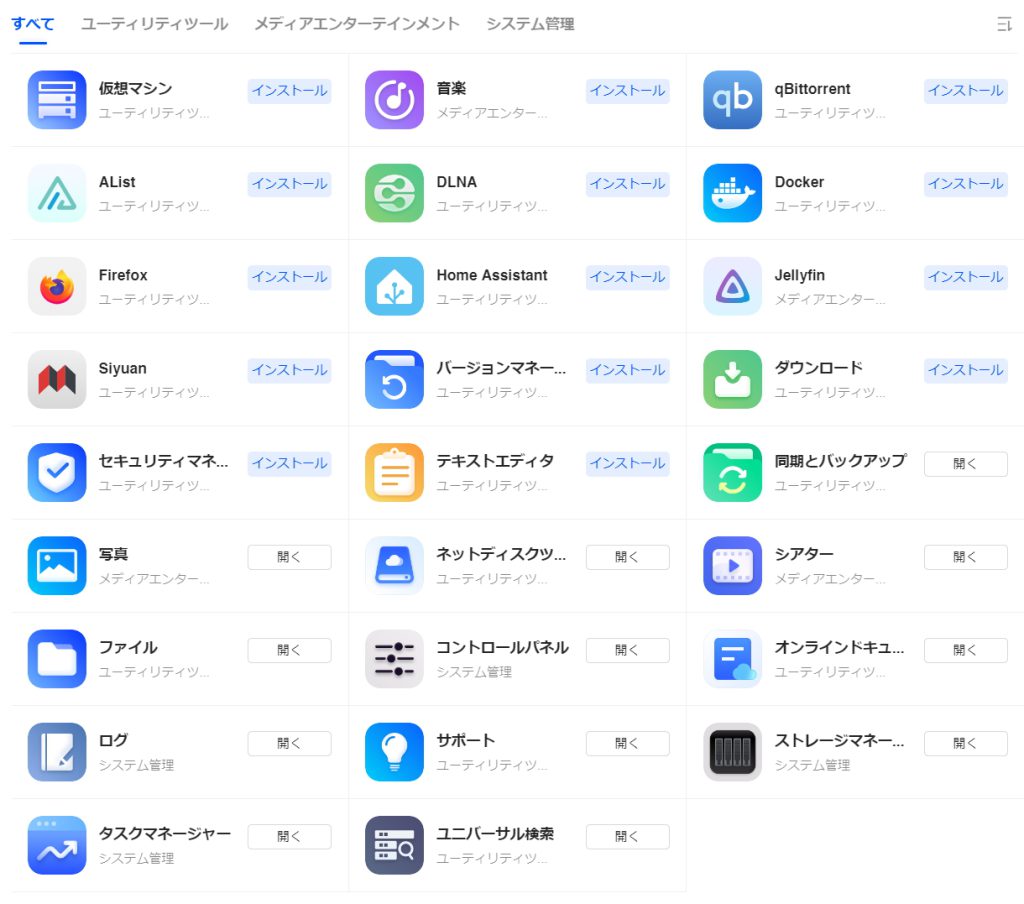Image resolution: width=1024 pixels, height=904 pixels.
Task: Open the 写真 app via 開く
Action: tap(289, 557)
